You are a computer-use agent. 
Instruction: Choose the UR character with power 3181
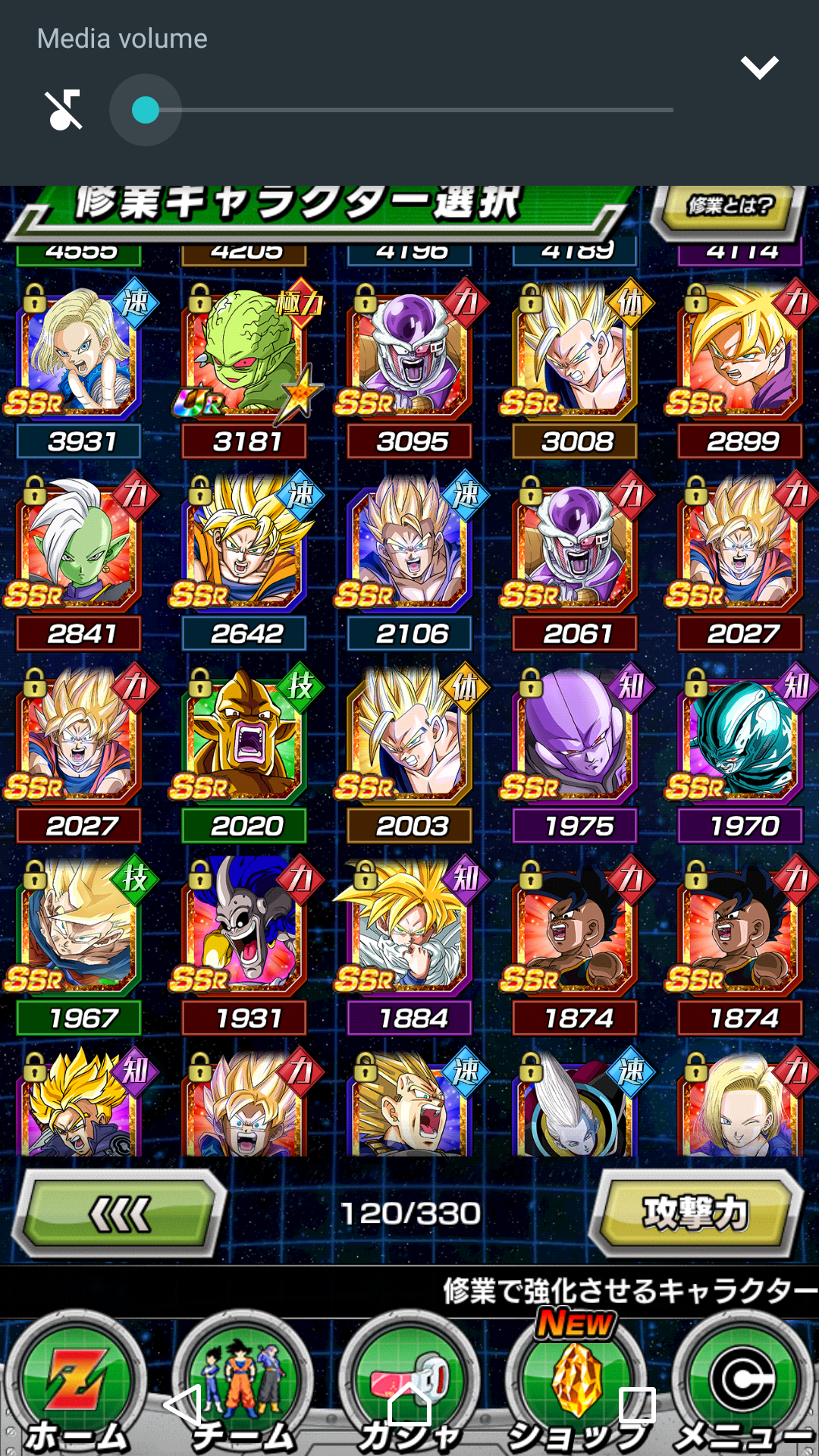click(246, 370)
